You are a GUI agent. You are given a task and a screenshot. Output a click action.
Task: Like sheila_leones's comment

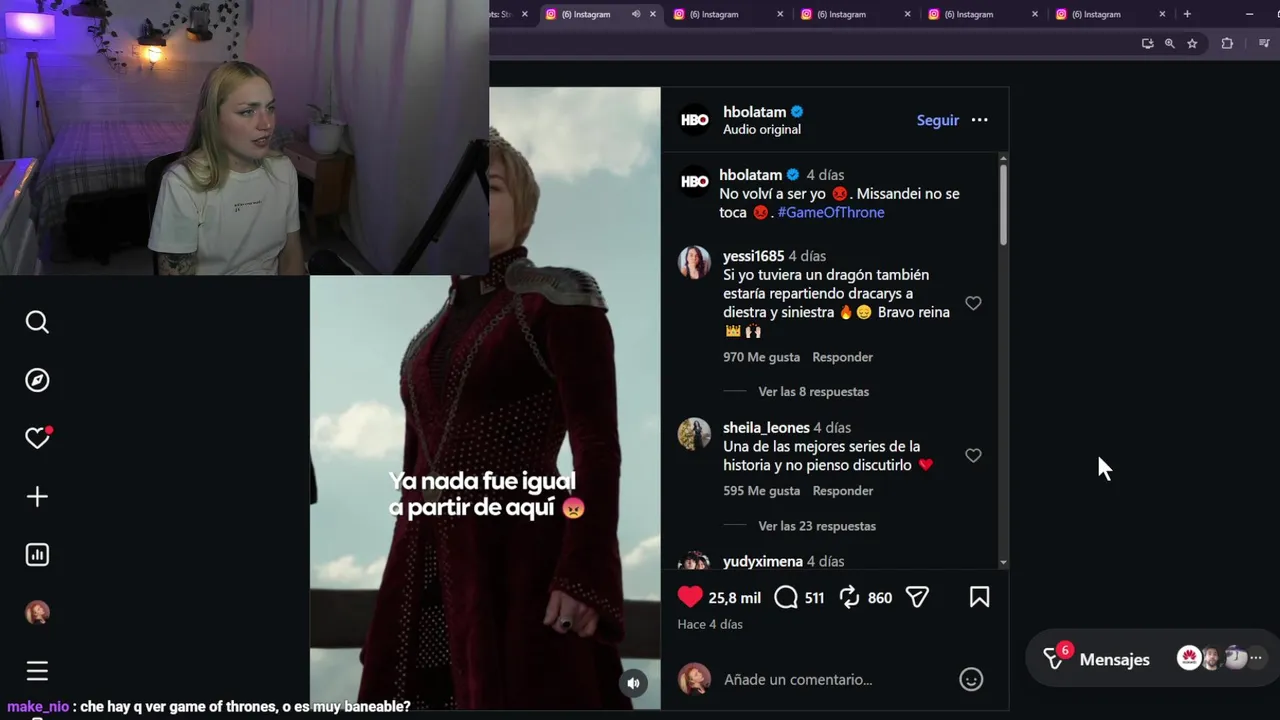(x=973, y=455)
